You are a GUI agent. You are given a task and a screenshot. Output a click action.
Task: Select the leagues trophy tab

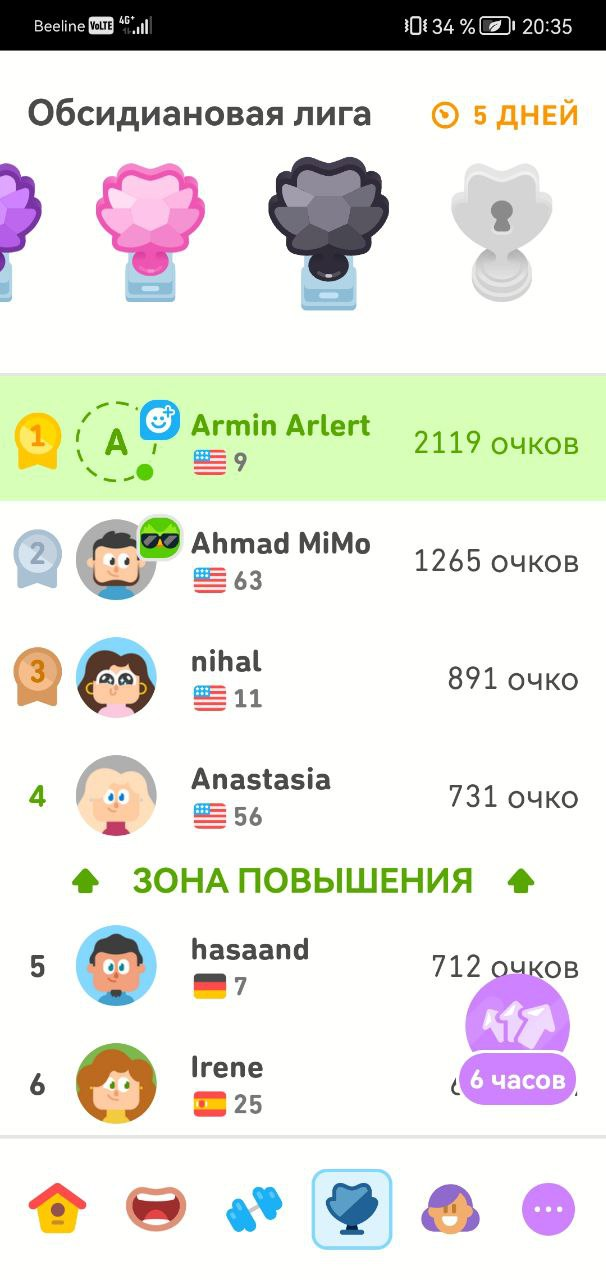click(352, 1209)
